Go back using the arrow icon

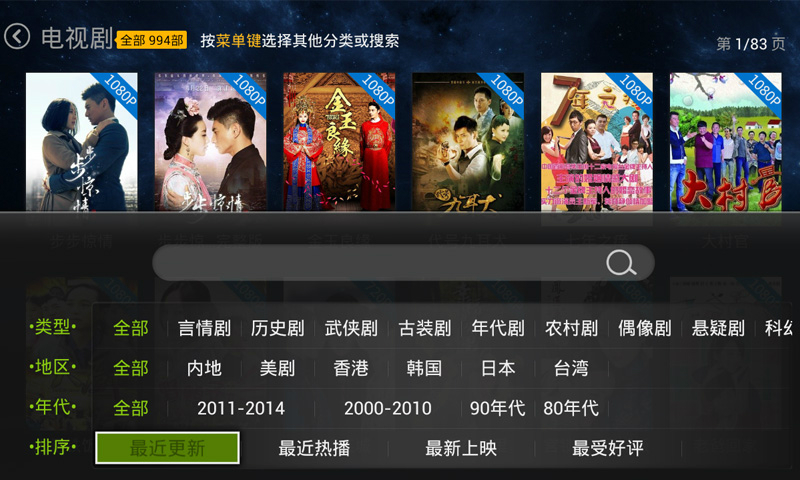click(17, 38)
